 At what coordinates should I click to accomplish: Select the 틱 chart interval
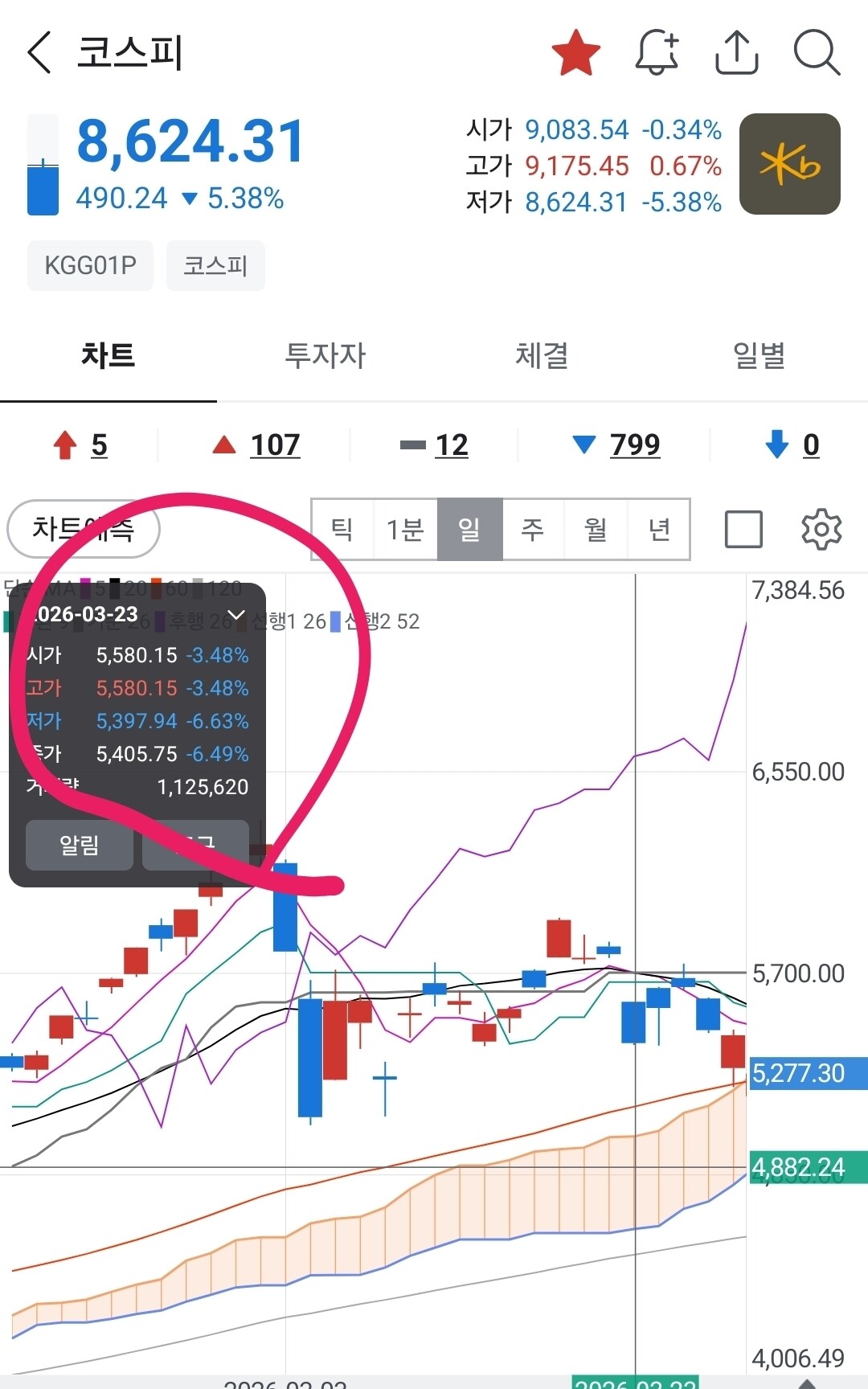[342, 529]
